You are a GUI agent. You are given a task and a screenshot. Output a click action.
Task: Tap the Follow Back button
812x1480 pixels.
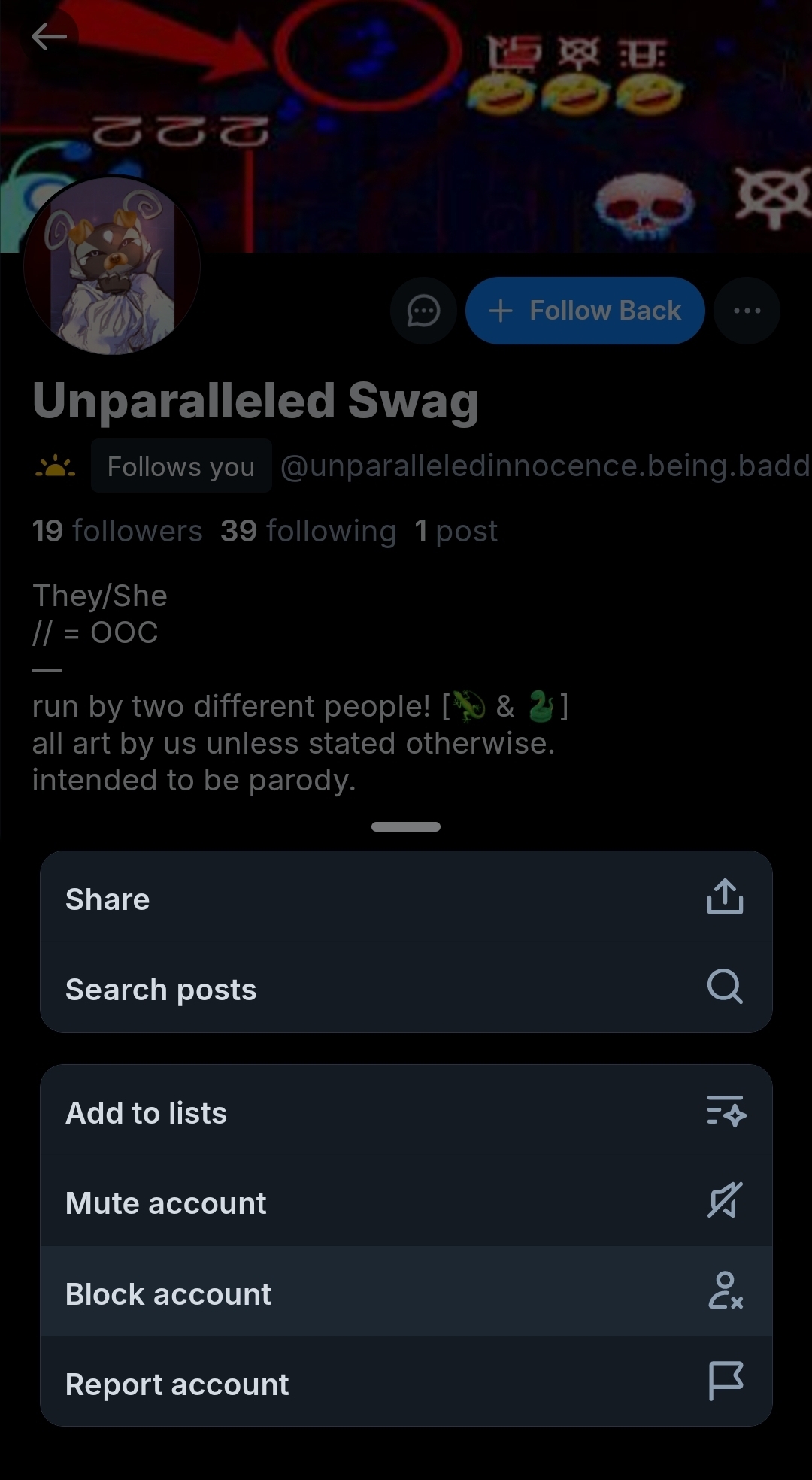tap(585, 311)
